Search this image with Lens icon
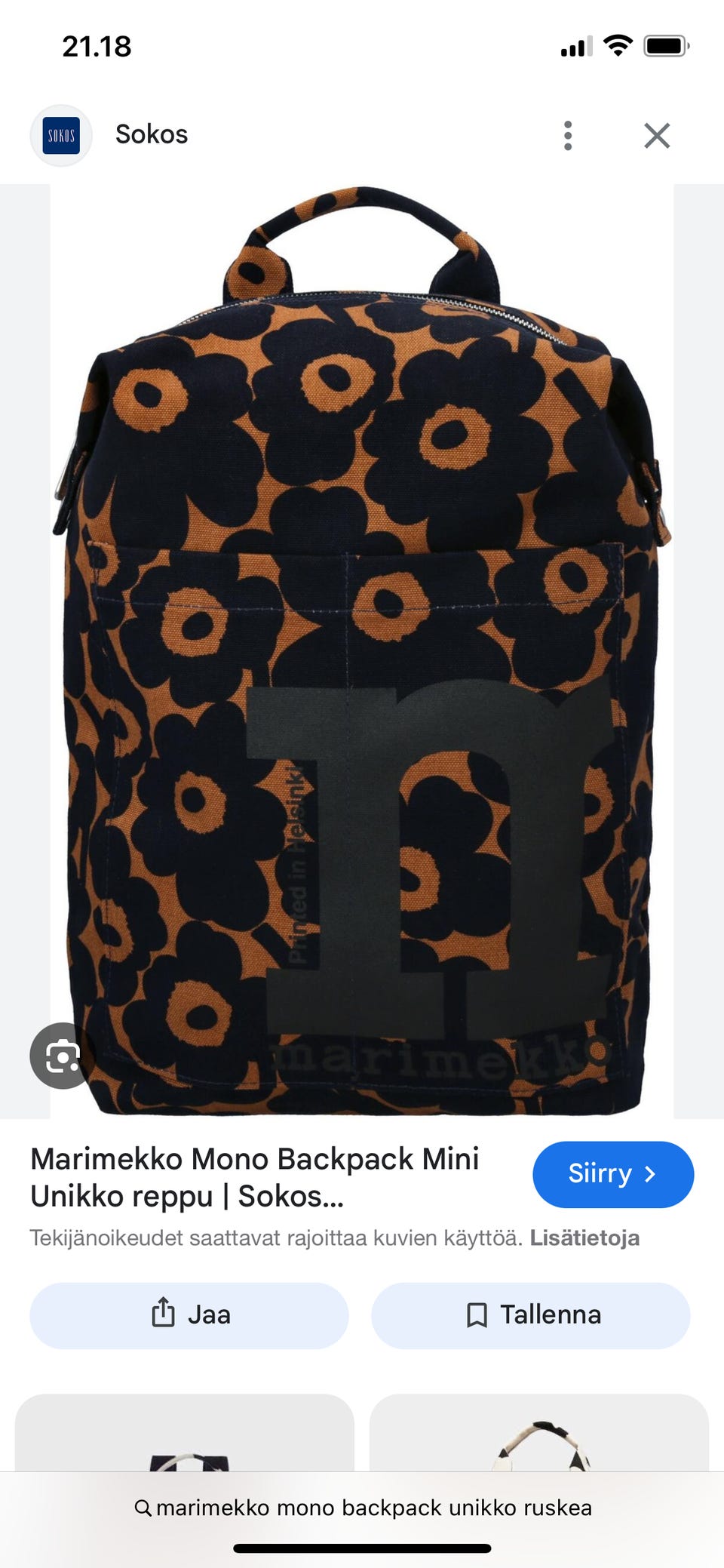 point(63,1056)
